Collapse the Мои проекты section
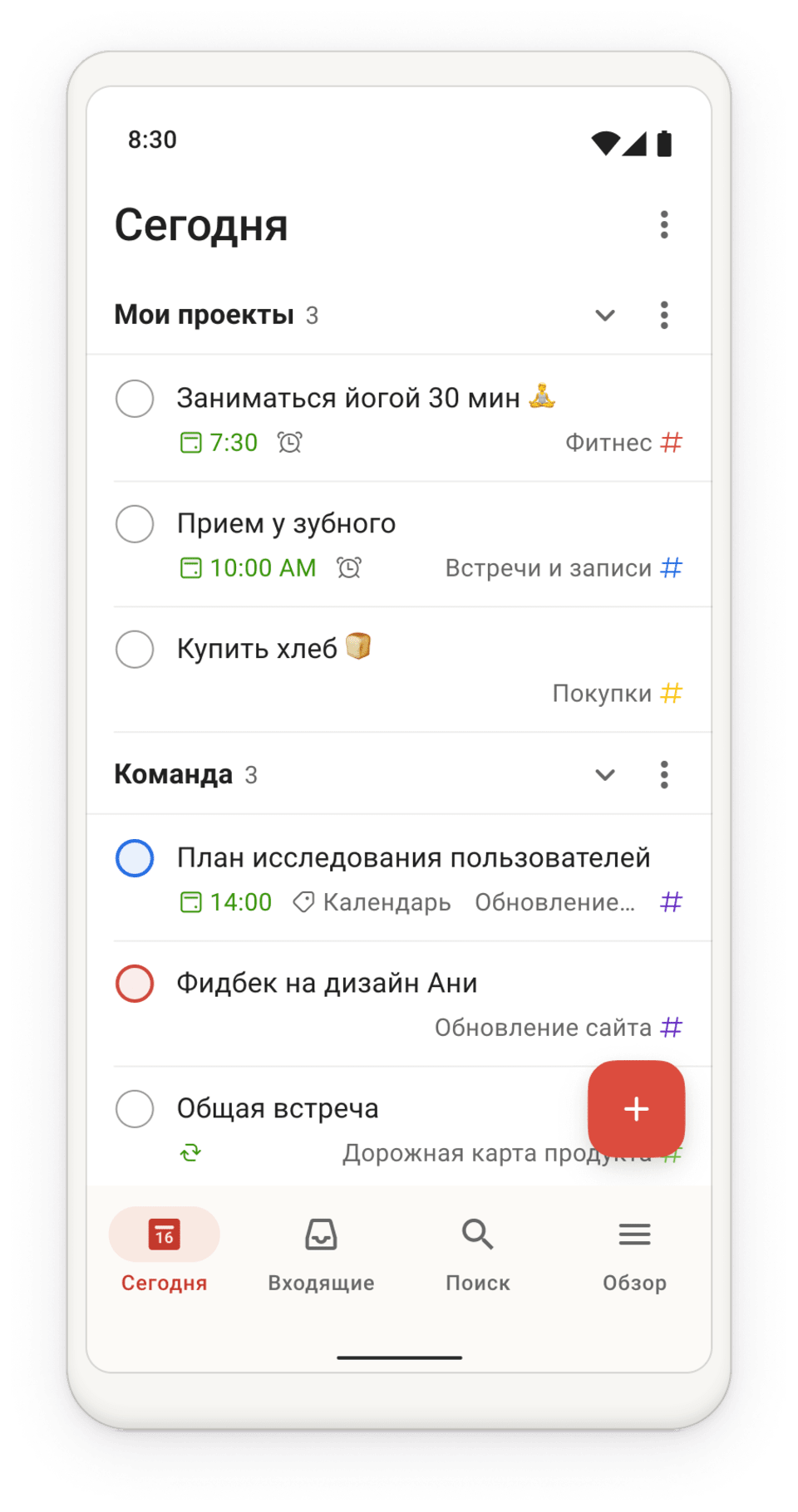The image size is (798, 1512). tap(605, 315)
